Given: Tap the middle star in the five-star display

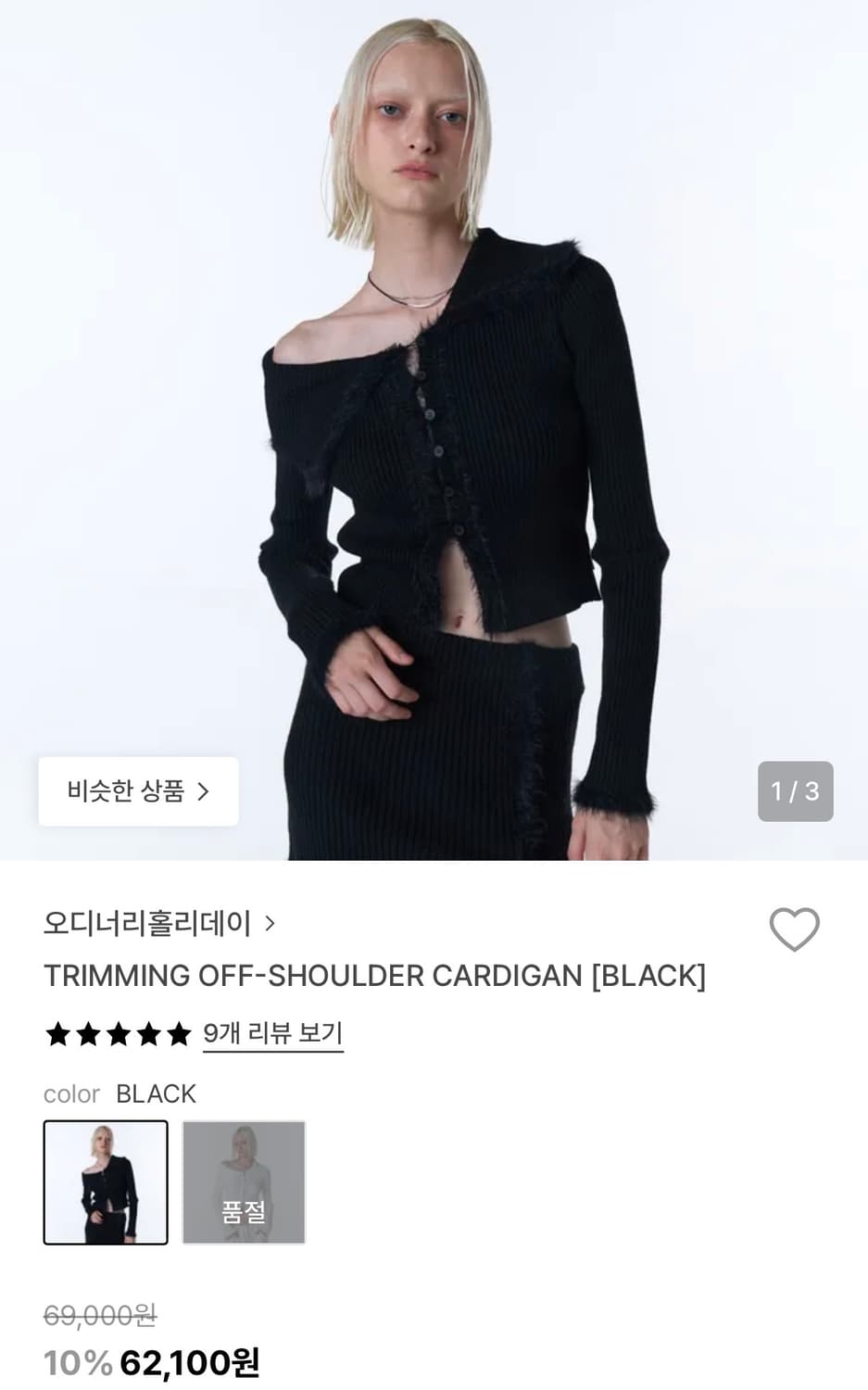Looking at the screenshot, I should [117, 1033].
